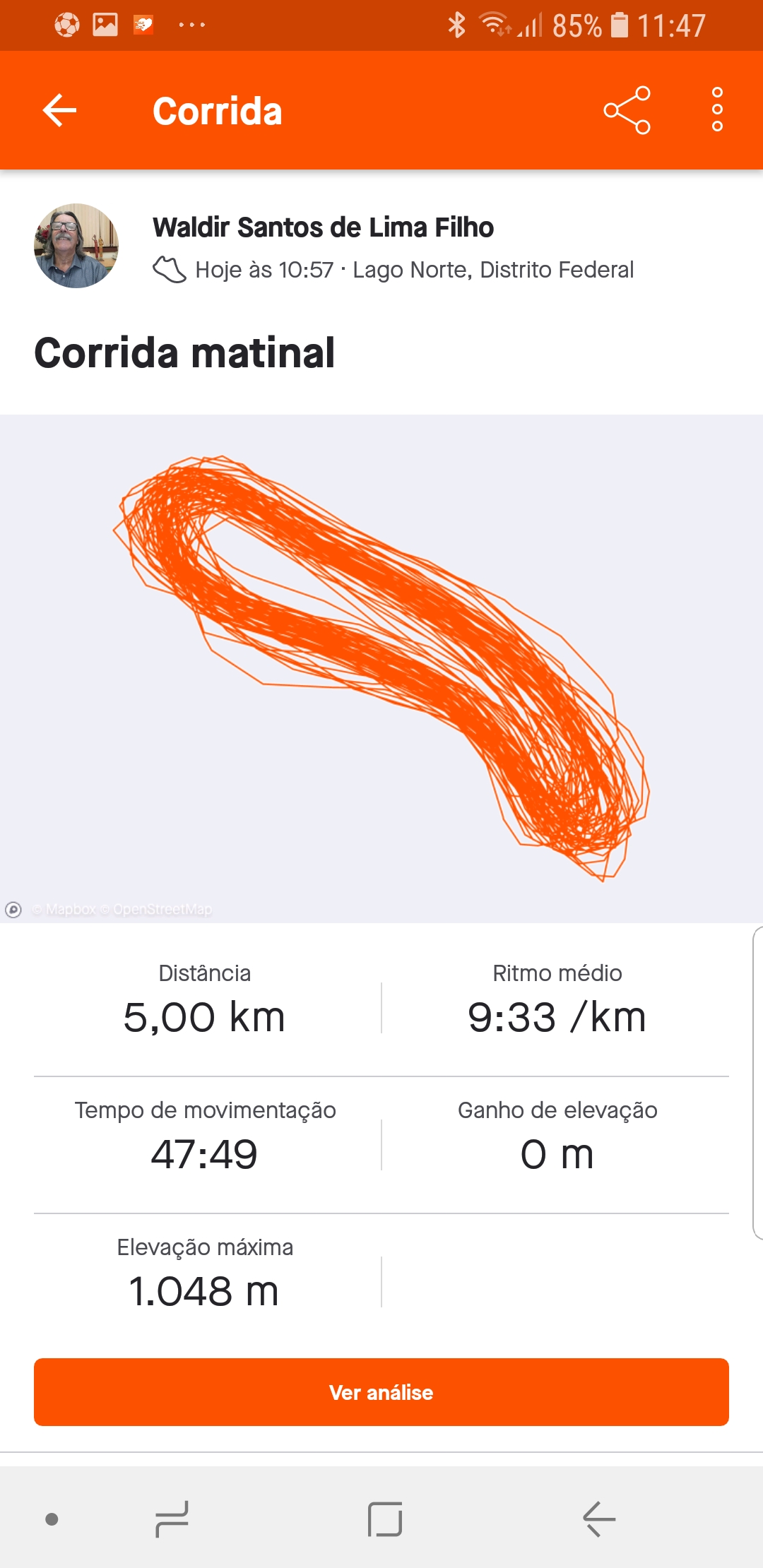Share this Corrida activity

pyautogui.click(x=627, y=110)
